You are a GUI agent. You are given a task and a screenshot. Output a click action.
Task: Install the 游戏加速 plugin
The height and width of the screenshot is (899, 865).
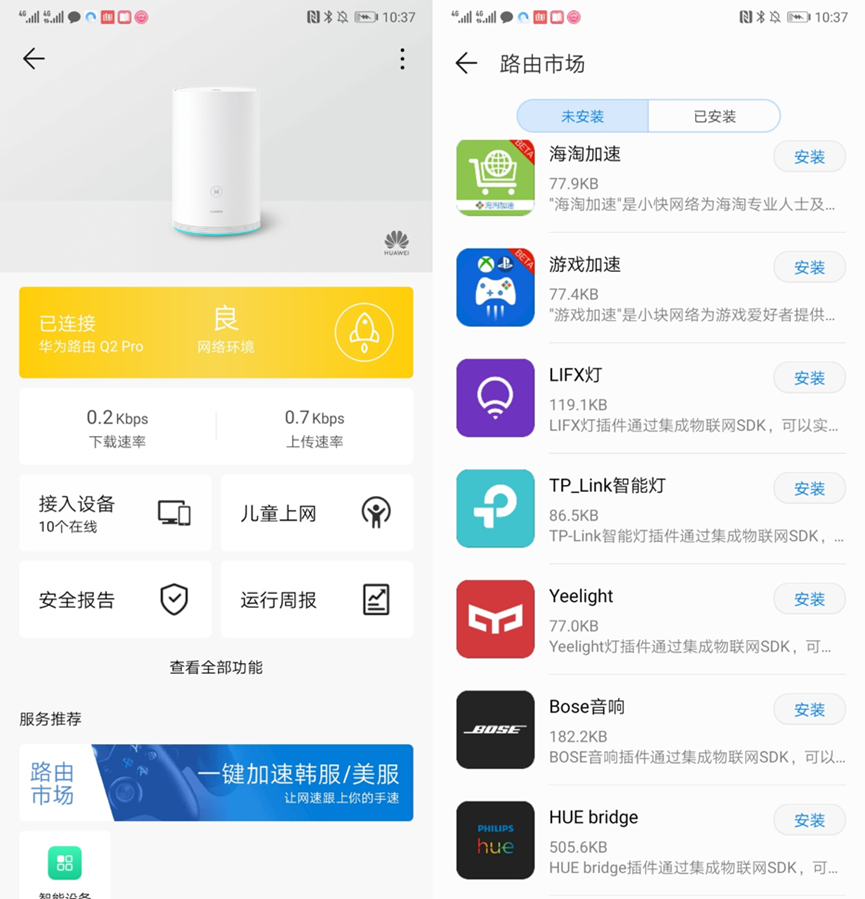(809, 267)
